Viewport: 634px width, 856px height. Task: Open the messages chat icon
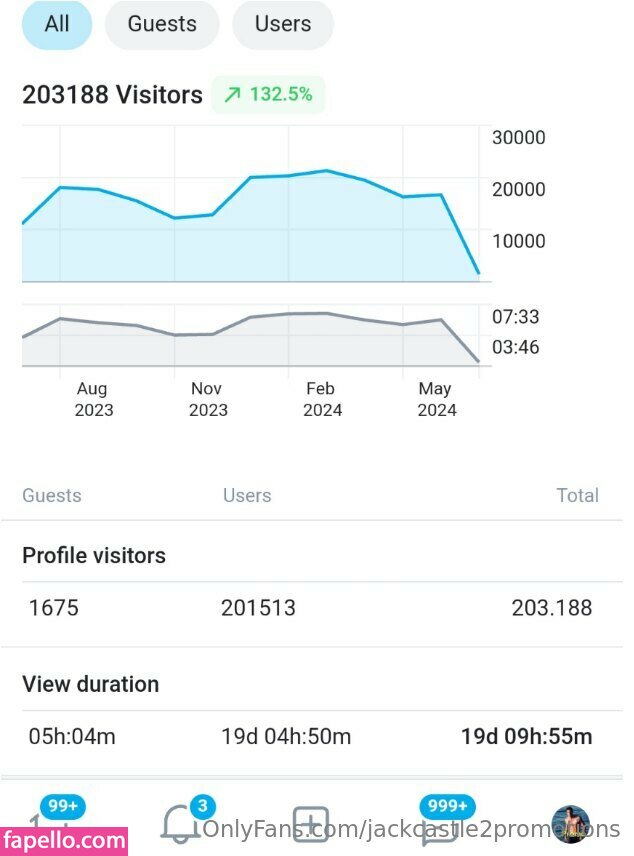(x=442, y=826)
